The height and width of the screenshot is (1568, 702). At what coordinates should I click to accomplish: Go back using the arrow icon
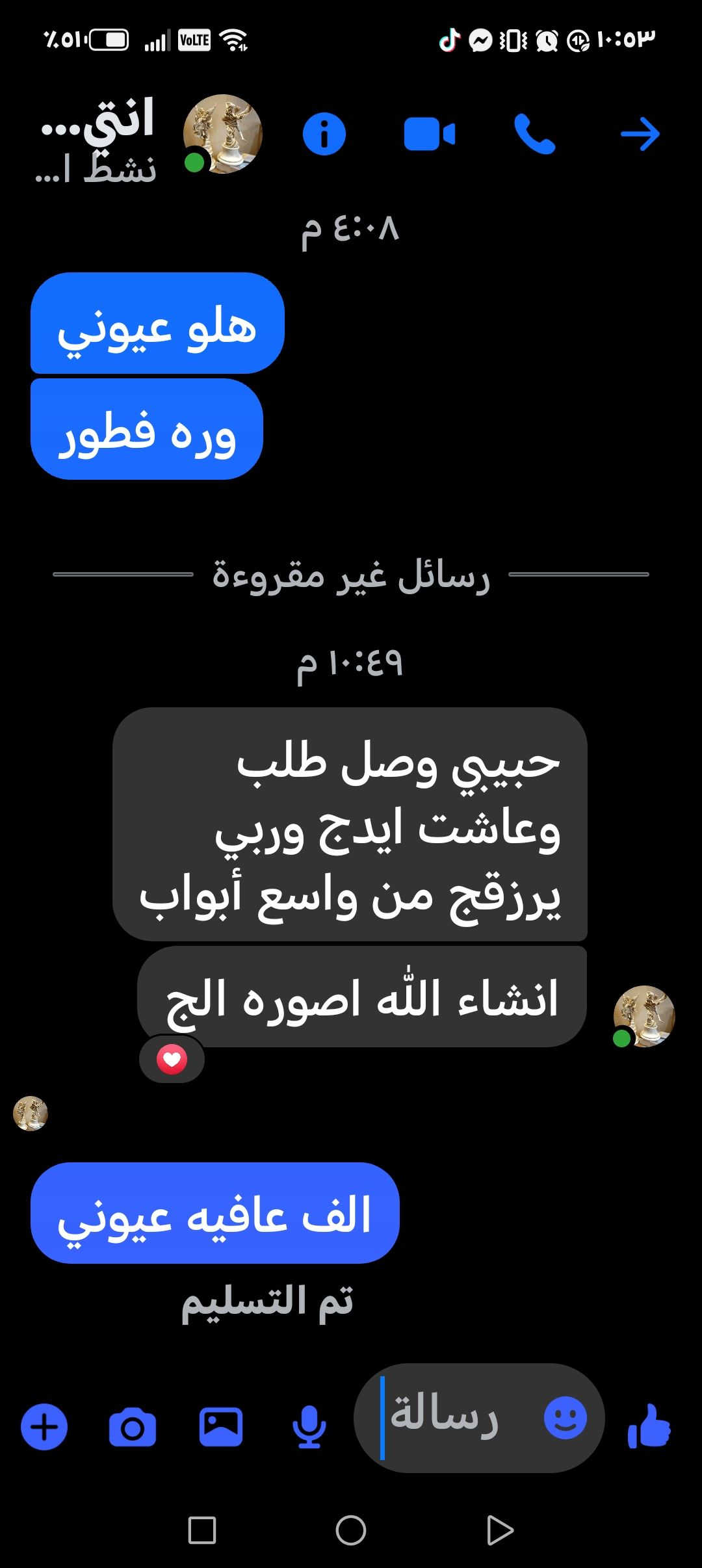pos(640,135)
